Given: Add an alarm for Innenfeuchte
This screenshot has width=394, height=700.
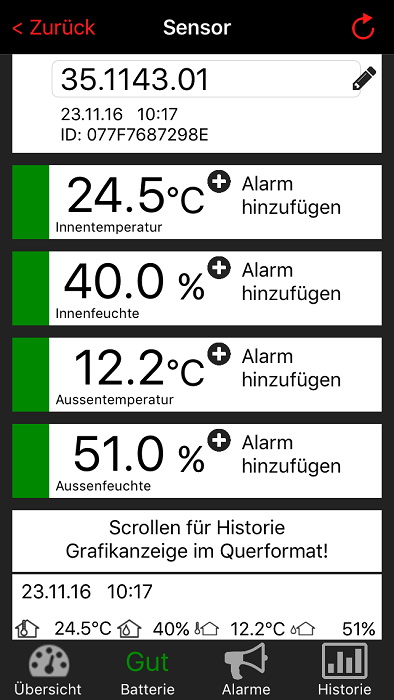Looking at the screenshot, I should (x=219, y=269).
